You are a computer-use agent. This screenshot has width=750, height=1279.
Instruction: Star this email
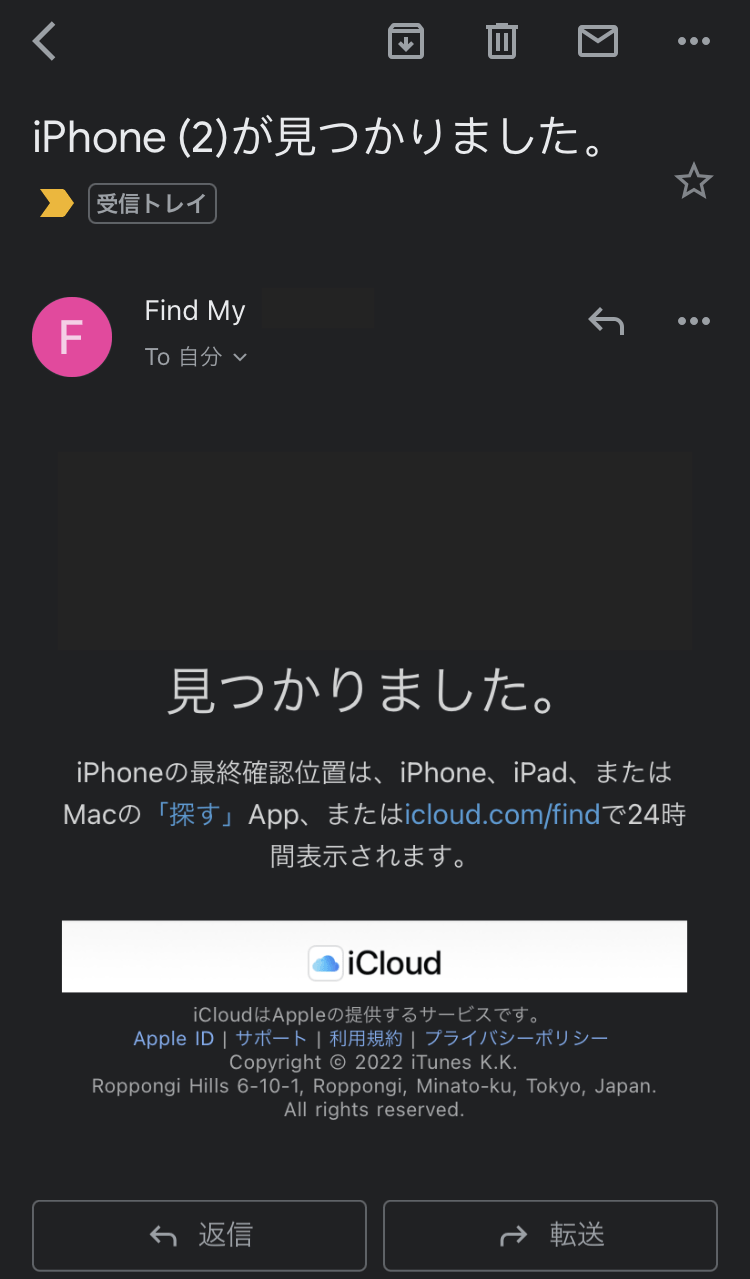(693, 182)
